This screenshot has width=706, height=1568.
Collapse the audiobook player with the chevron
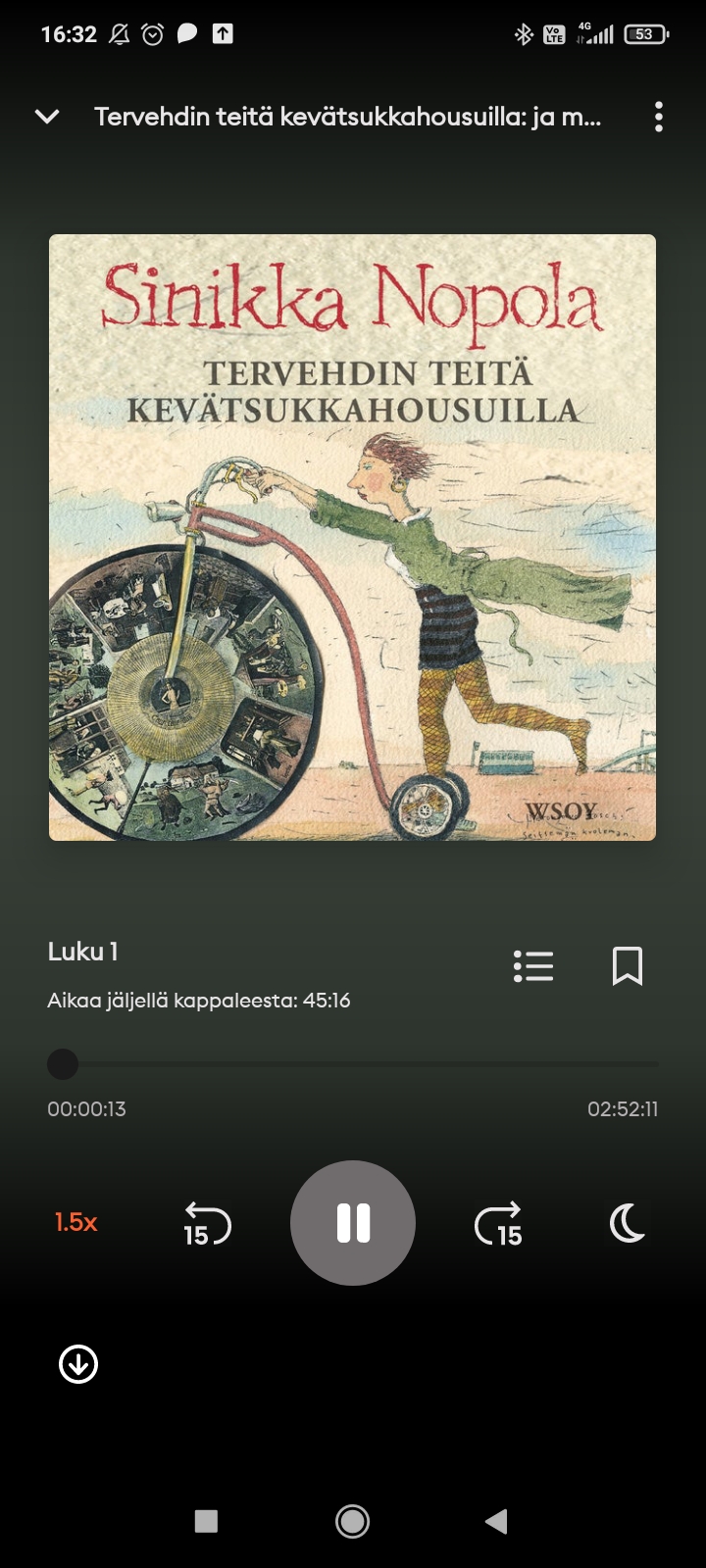pos(47,117)
